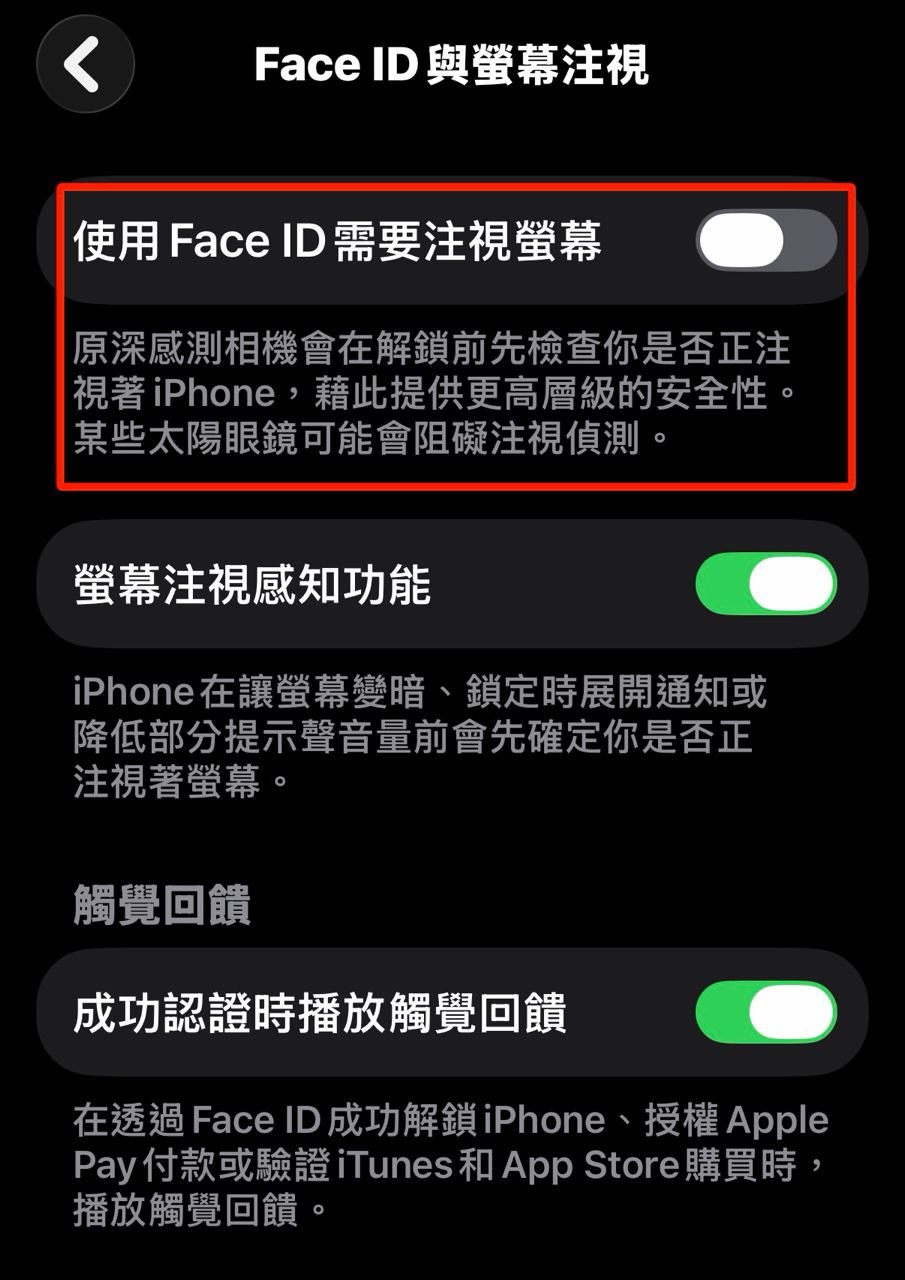Enable 使用 Face ID 需要注視螢幕 switch
The image size is (905, 1280).
pyautogui.click(x=766, y=241)
